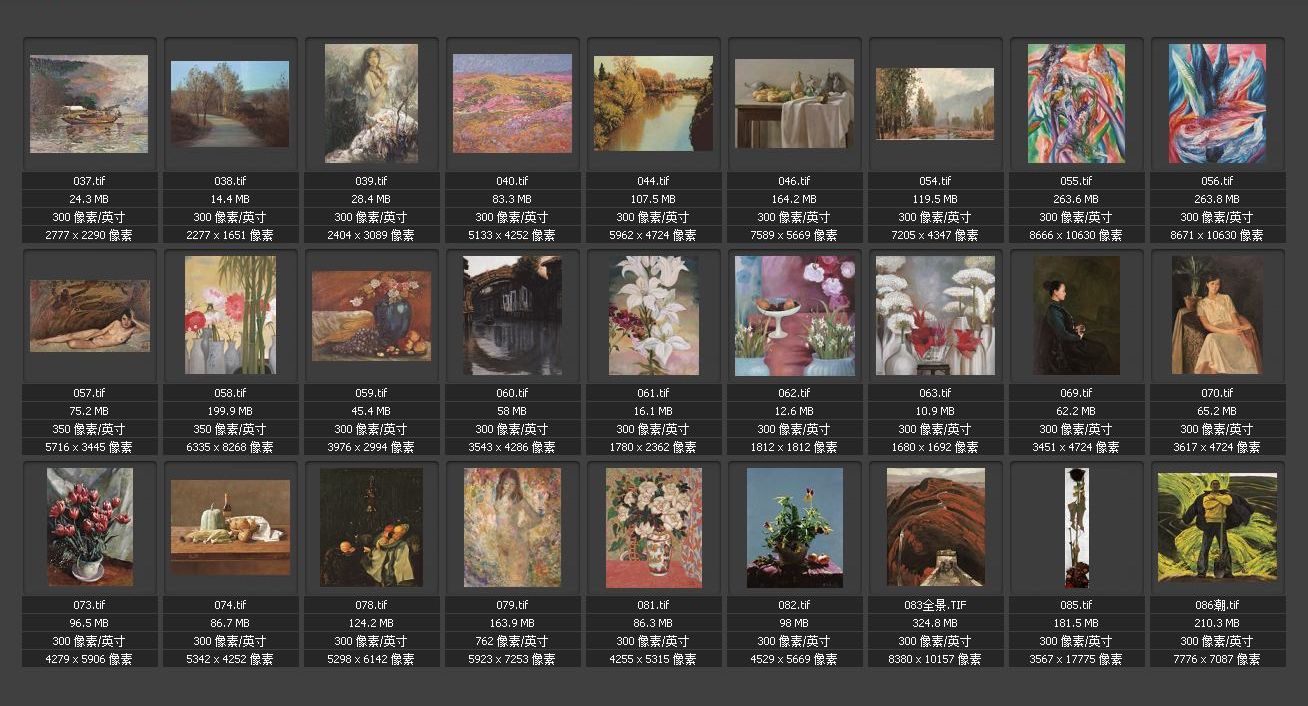The width and height of the screenshot is (1308, 706).
Task: Open file 054.tif
Action: (935, 104)
